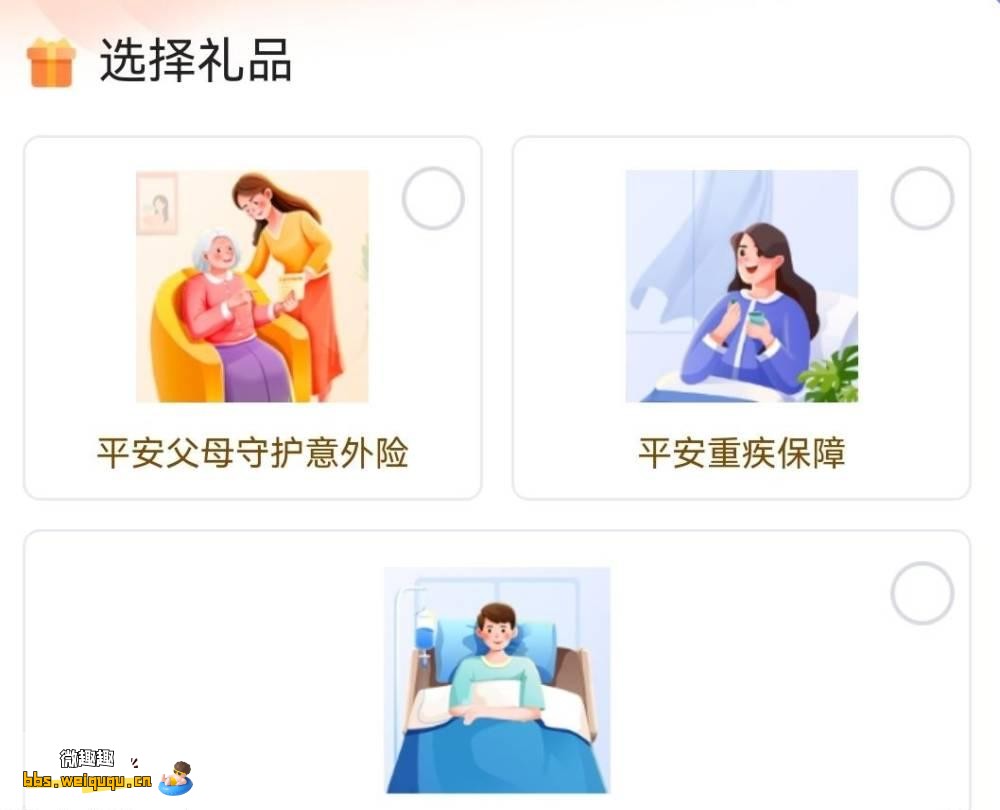Open the gift card showing a hospital patient
This screenshot has height=810, width=1000.
point(497,680)
